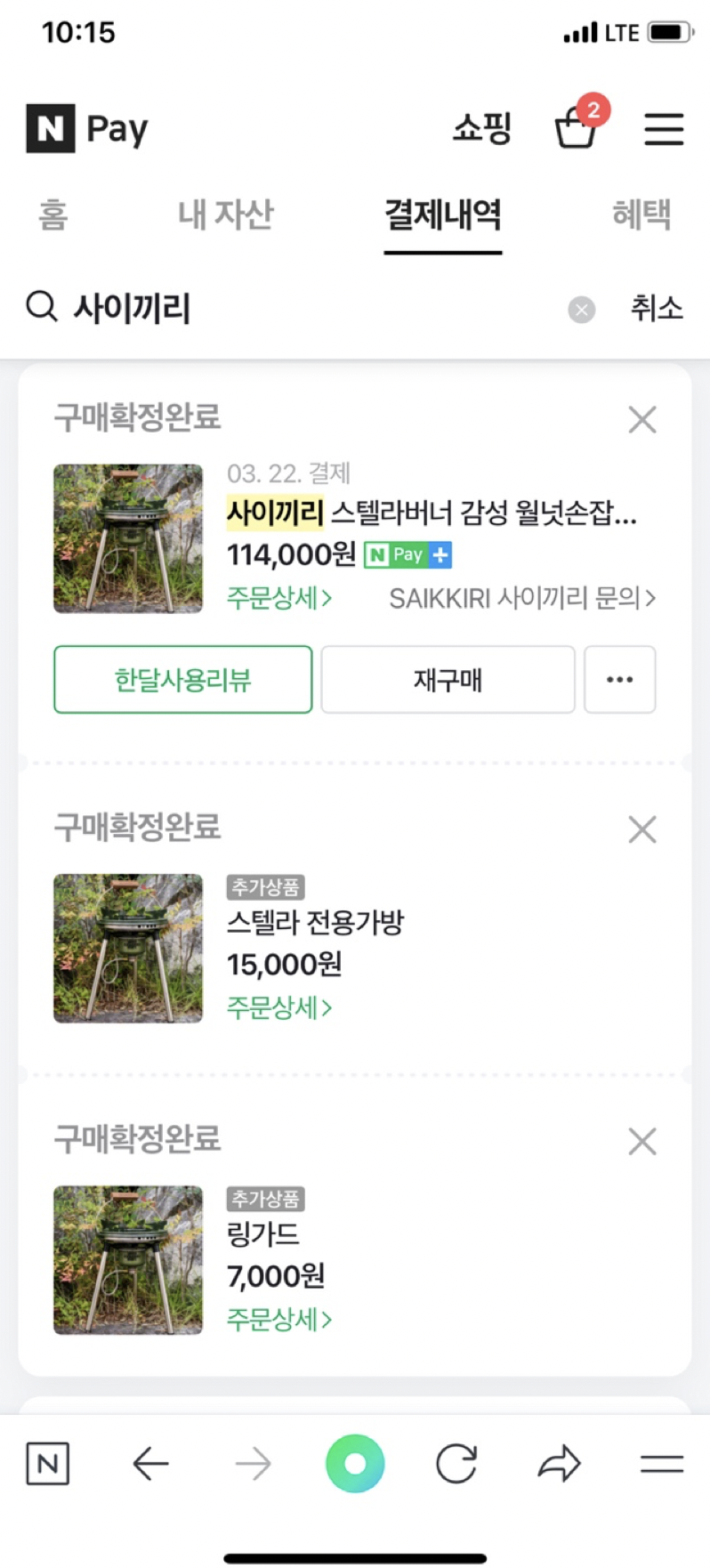
Task: Open the more options ellipsis on first order
Action: pos(619,680)
